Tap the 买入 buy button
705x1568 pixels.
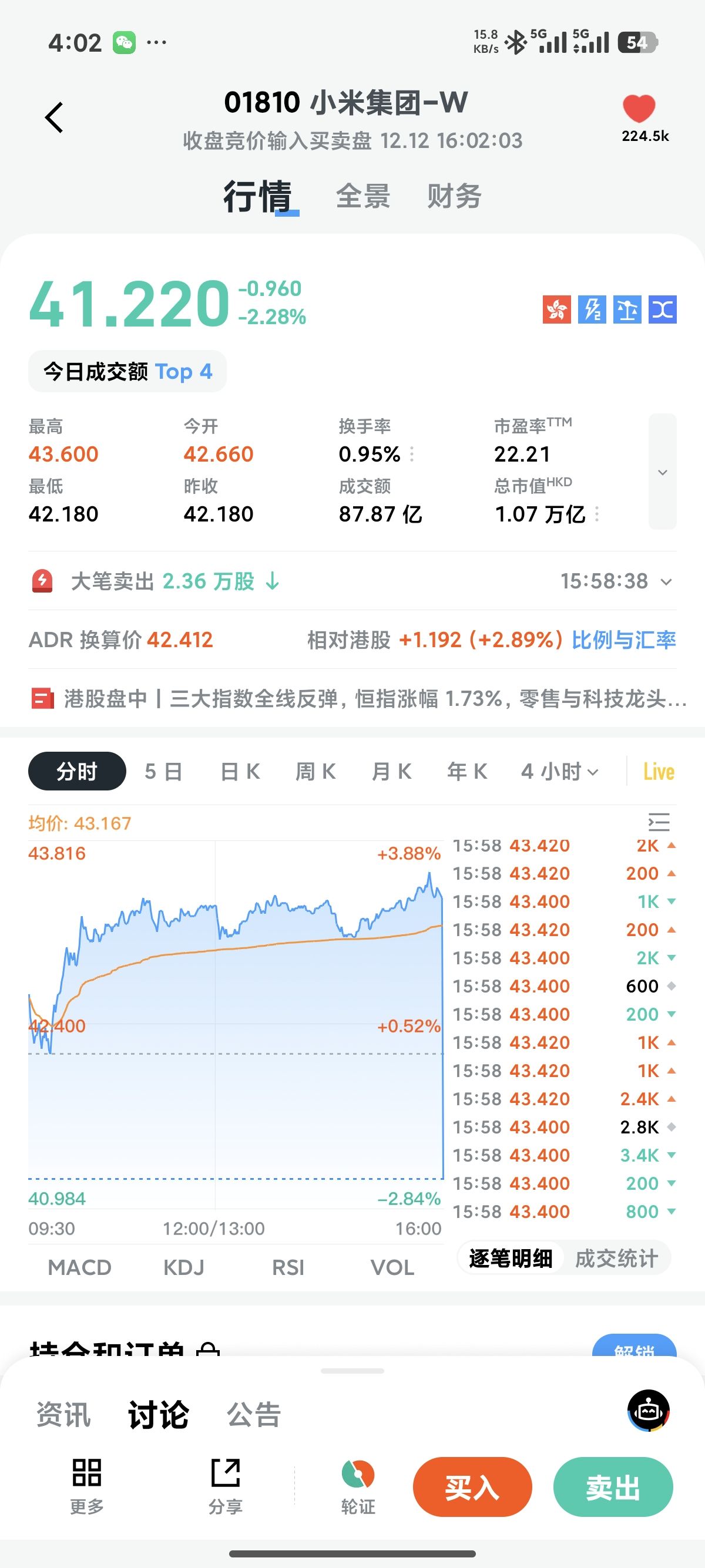pos(472,1487)
